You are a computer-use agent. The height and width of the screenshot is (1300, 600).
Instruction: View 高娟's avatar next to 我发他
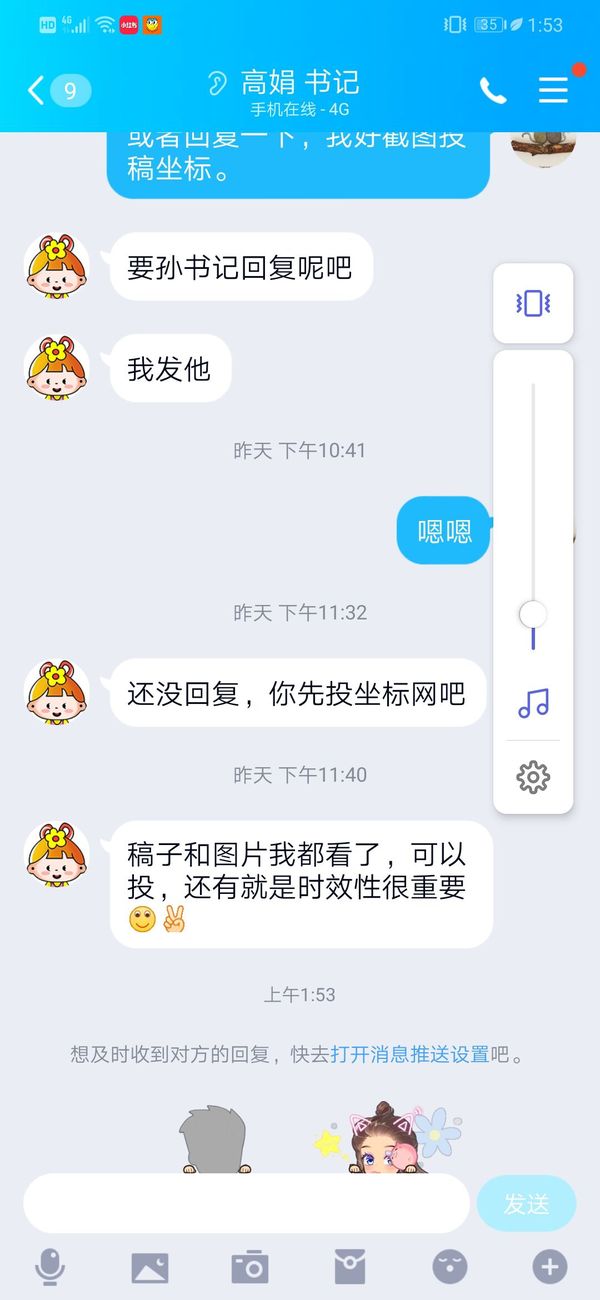(56, 368)
